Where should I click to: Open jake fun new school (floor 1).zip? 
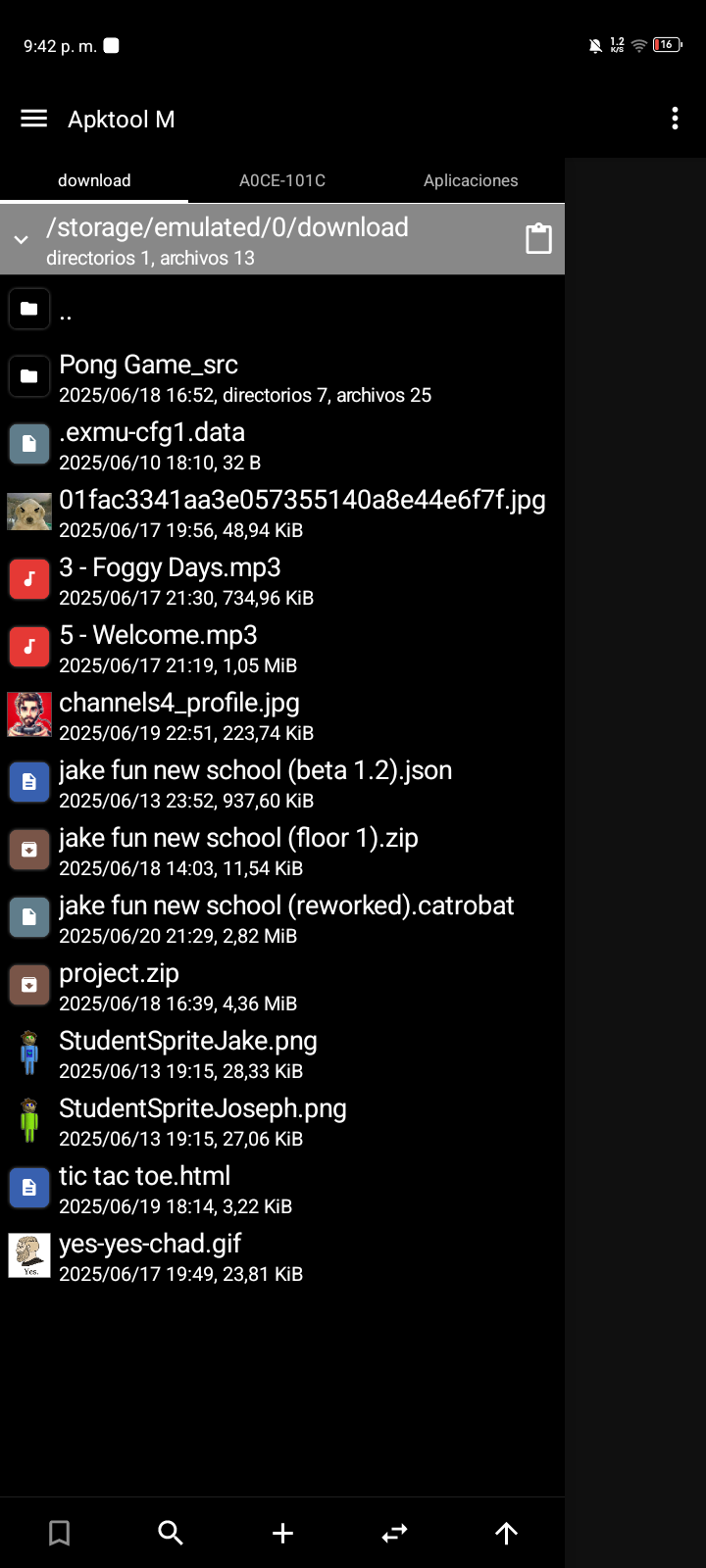pos(282,852)
